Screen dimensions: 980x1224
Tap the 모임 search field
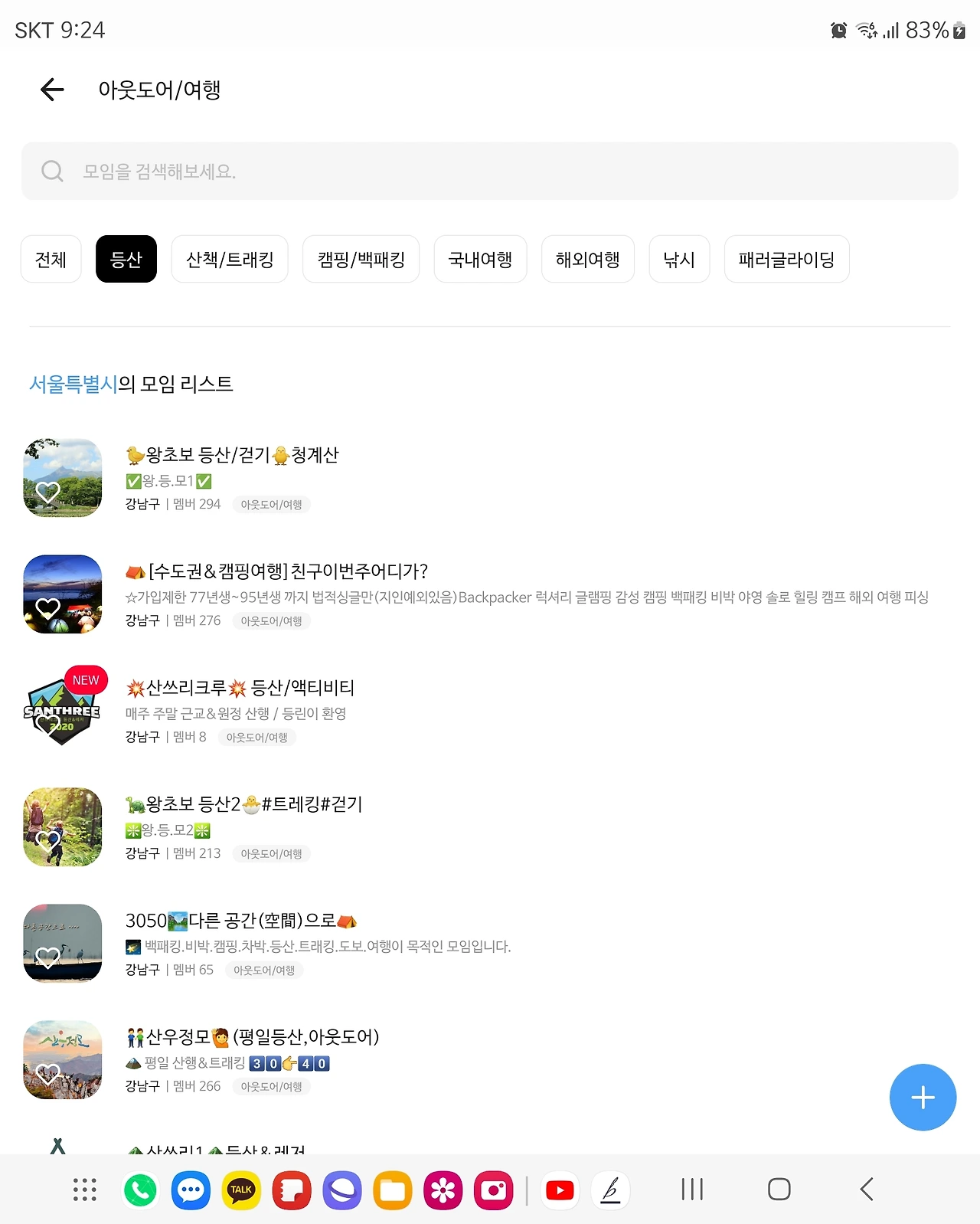click(x=490, y=171)
